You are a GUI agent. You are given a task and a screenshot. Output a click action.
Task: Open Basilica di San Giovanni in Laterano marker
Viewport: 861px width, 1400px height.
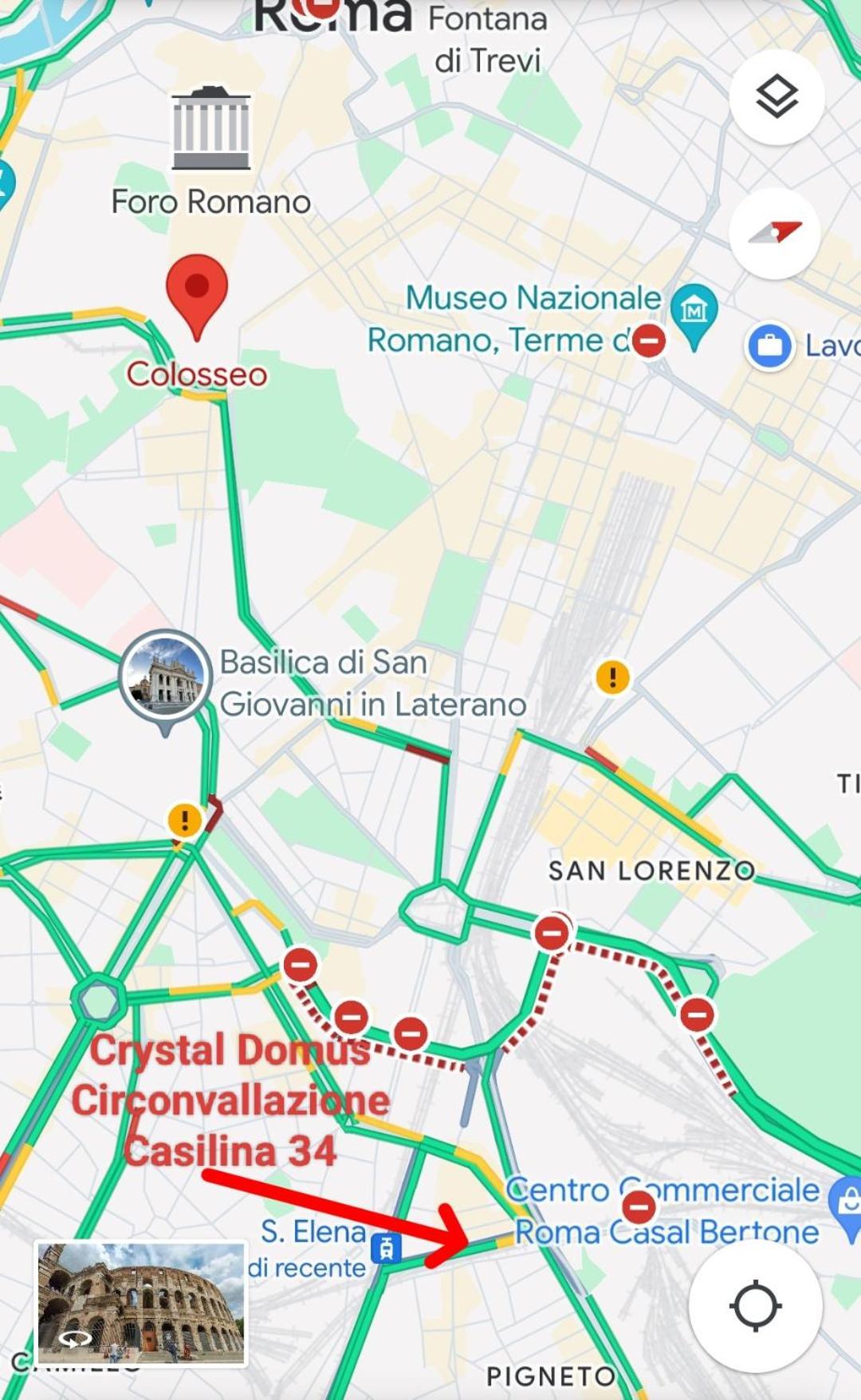[x=166, y=677]
